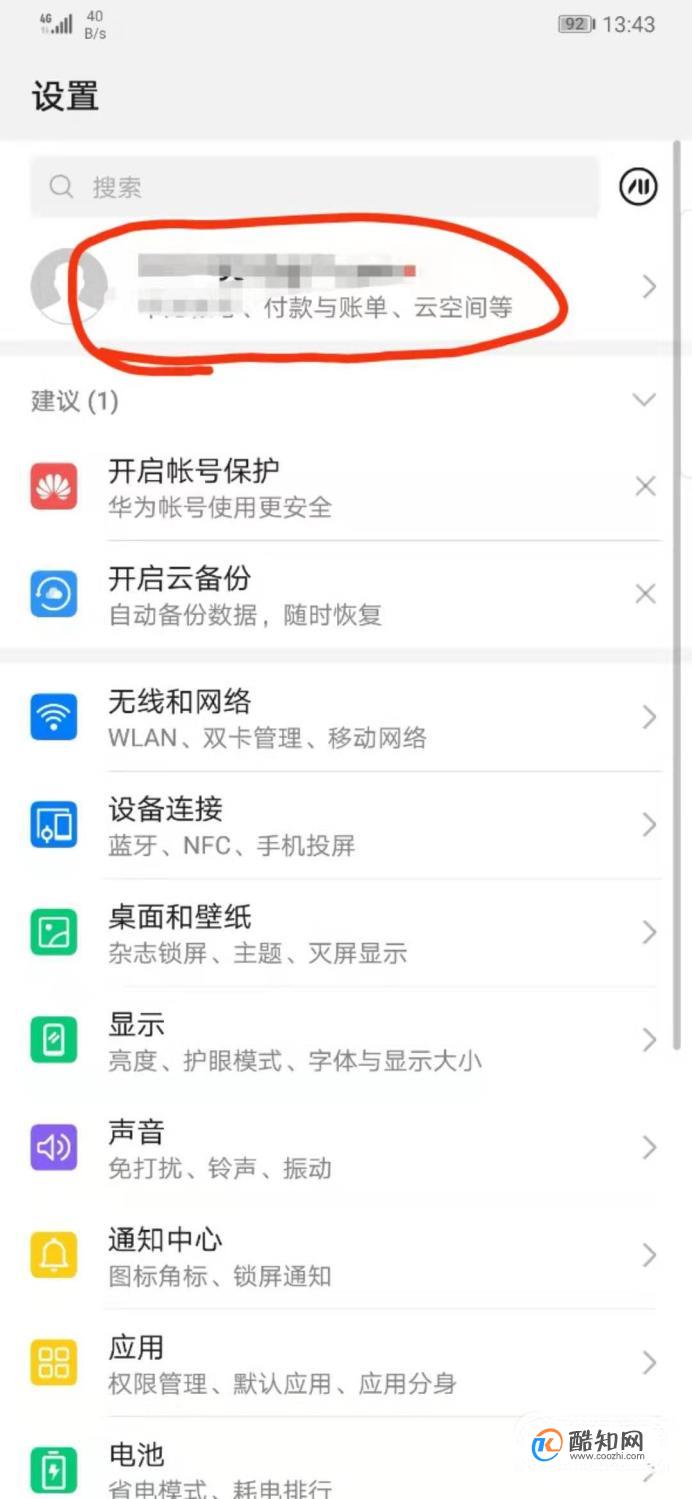
Task: Collapse the 建议 suggestions section
Action: tap(645, 400)
